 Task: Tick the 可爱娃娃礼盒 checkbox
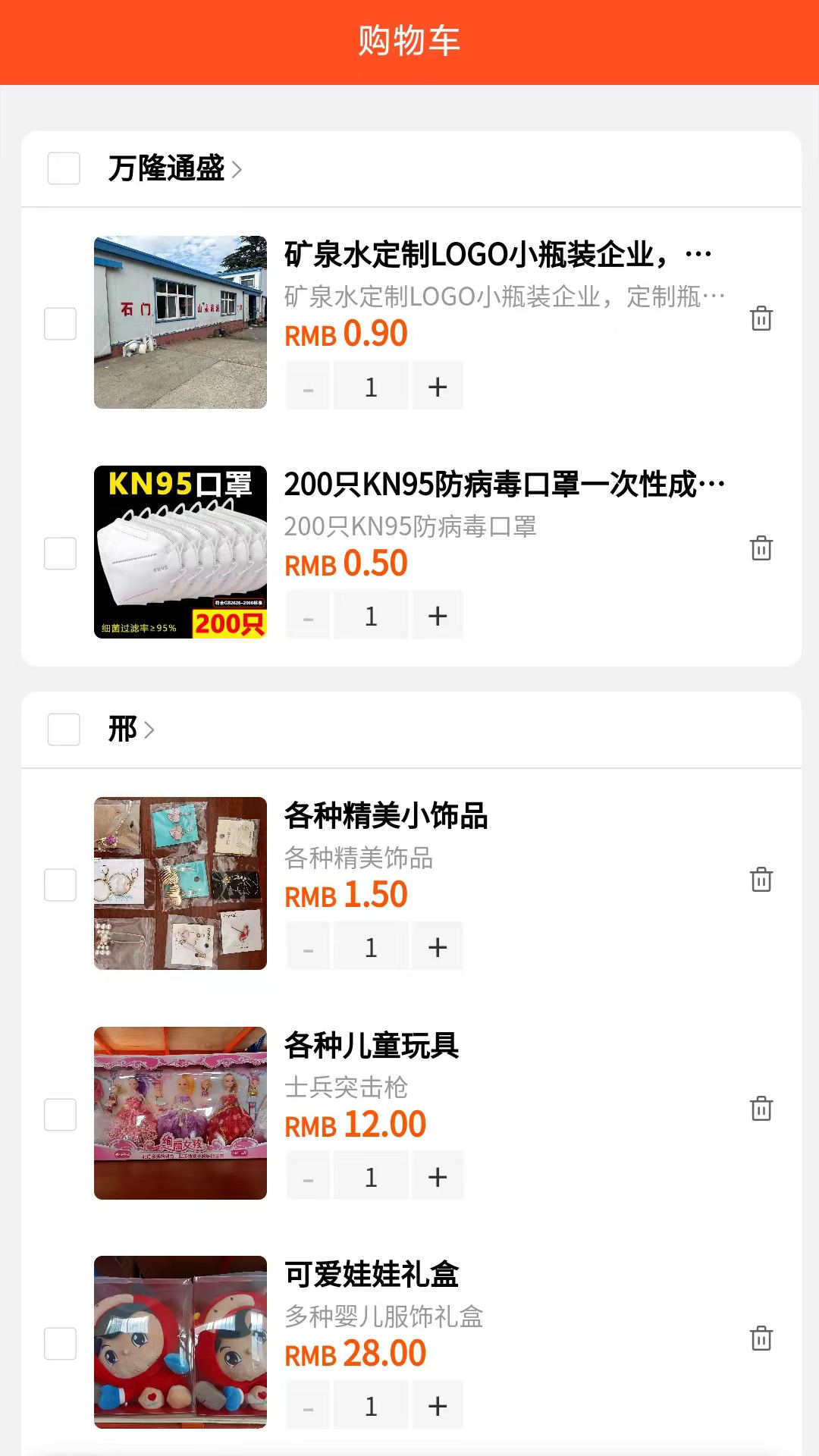pos(61,1344)
